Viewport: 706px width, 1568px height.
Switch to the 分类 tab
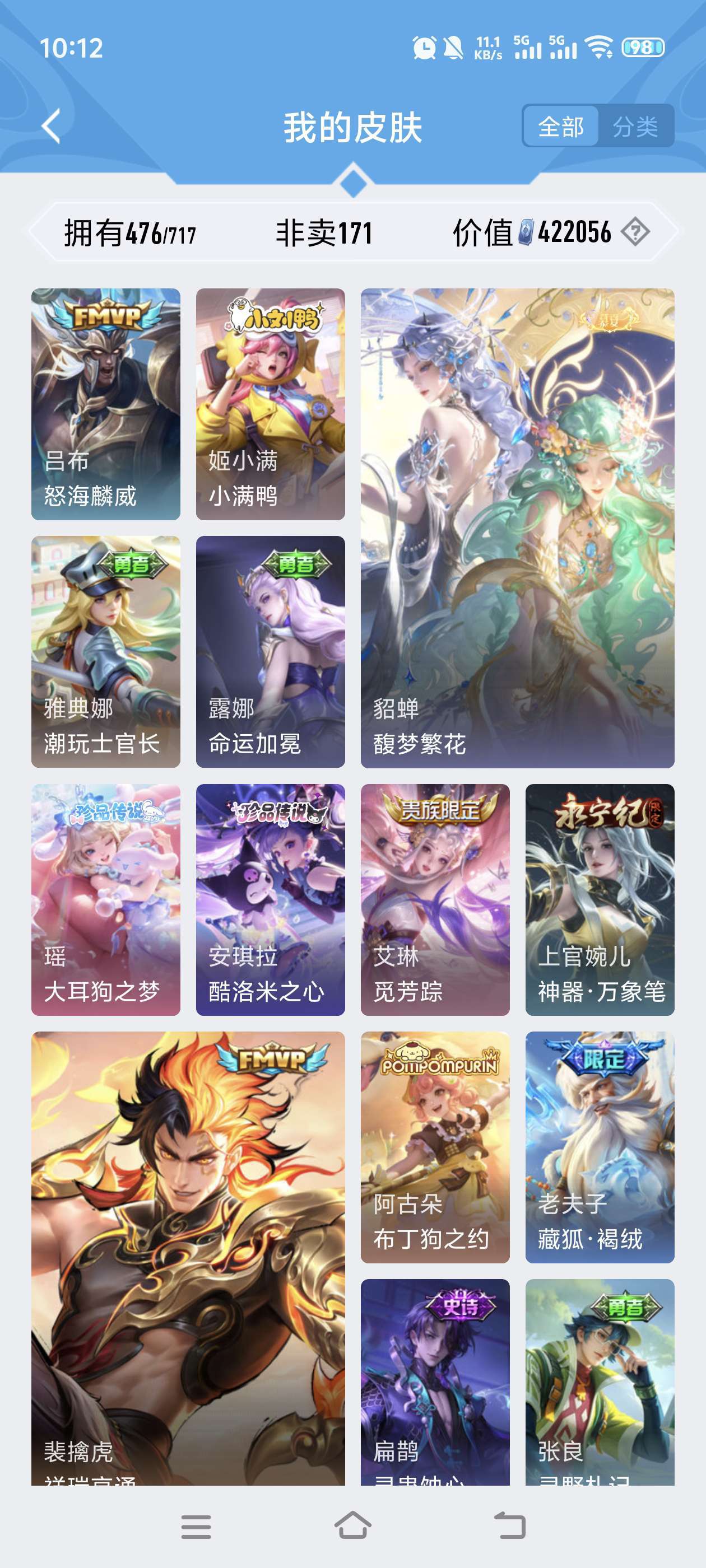[635, 127]
